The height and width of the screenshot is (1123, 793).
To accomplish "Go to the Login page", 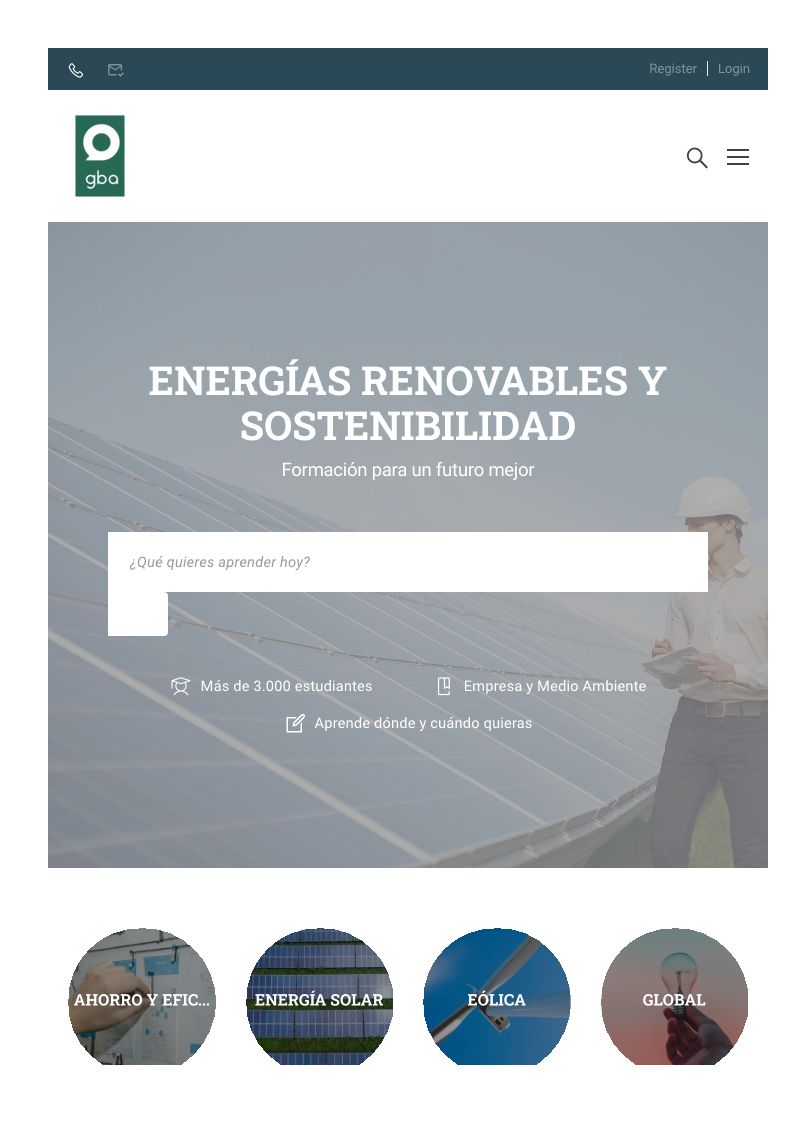I will pyautogui.click(x=734, y=69).
